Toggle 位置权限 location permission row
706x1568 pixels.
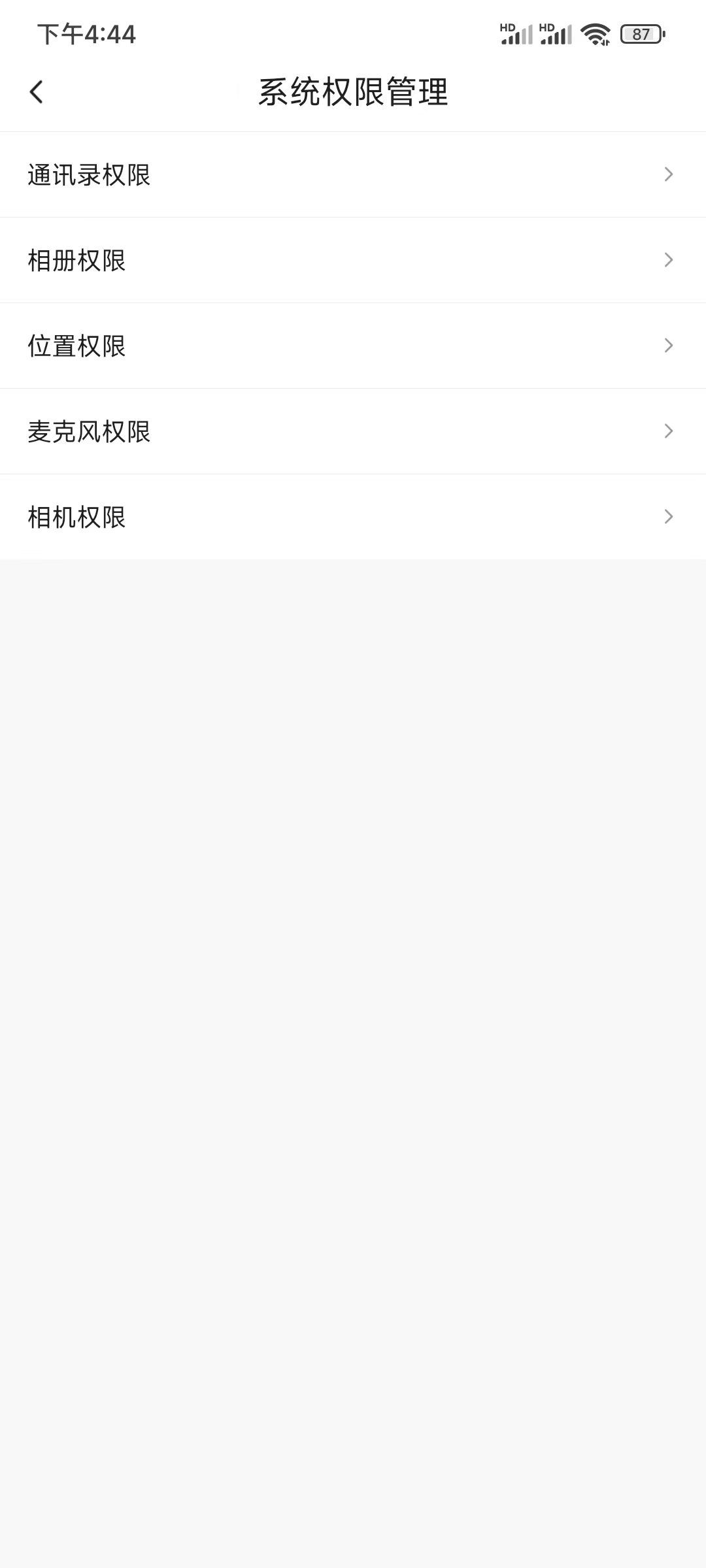pyautogui.click(x=353, y=346)
